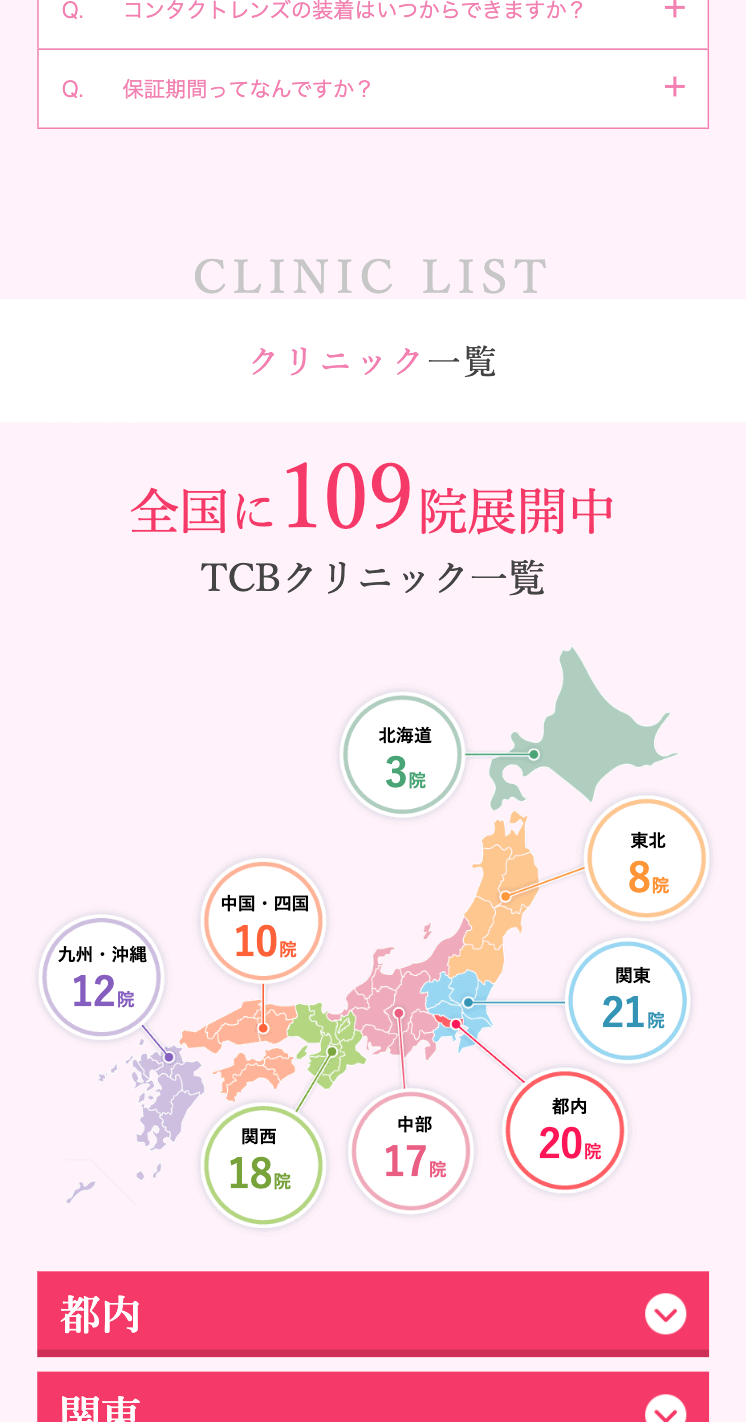
Task: Expand the 都内 clinic list
Action: pos(372,1313)
